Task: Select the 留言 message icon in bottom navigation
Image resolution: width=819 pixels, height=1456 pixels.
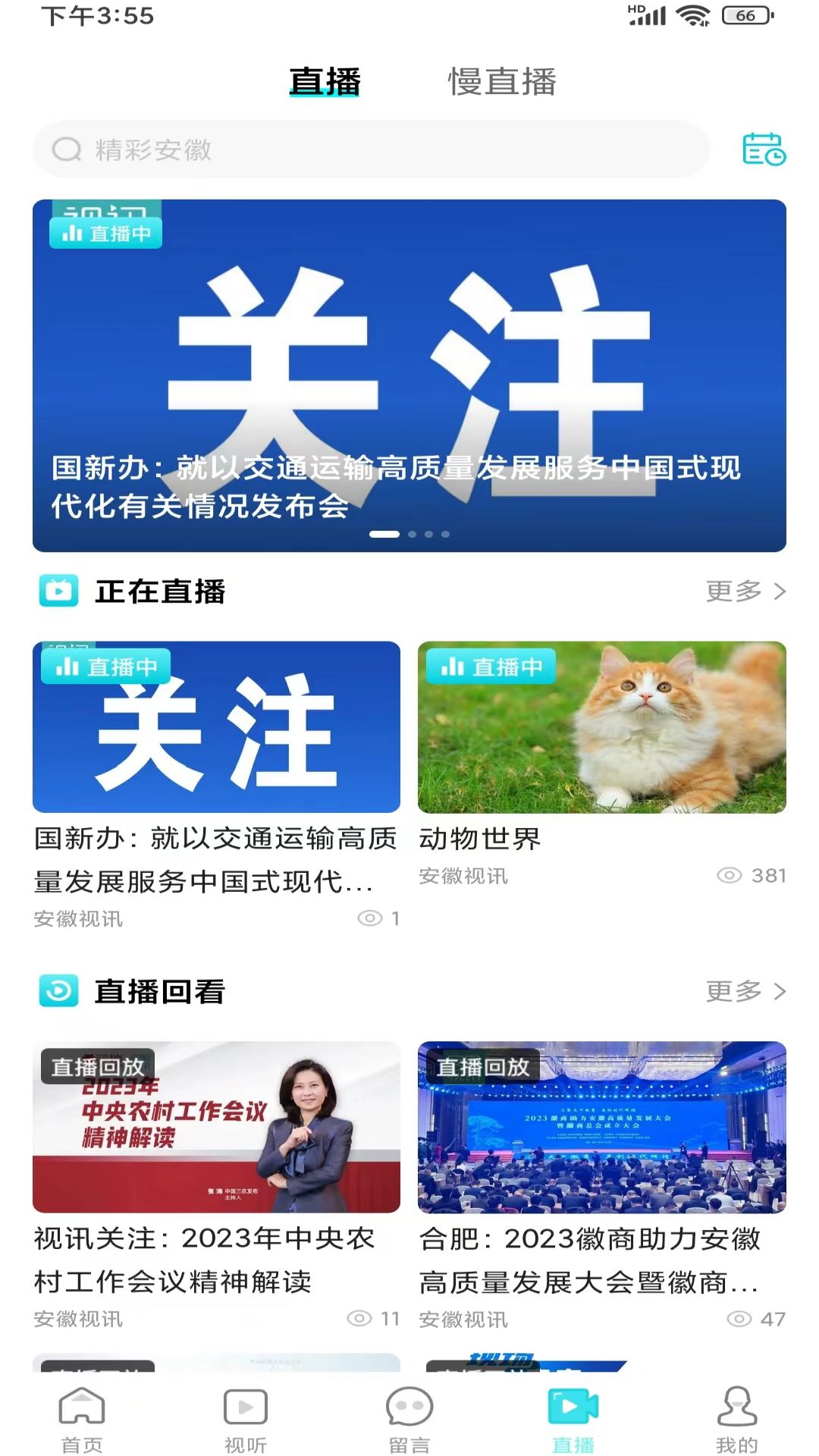Action: [408, 1407]
